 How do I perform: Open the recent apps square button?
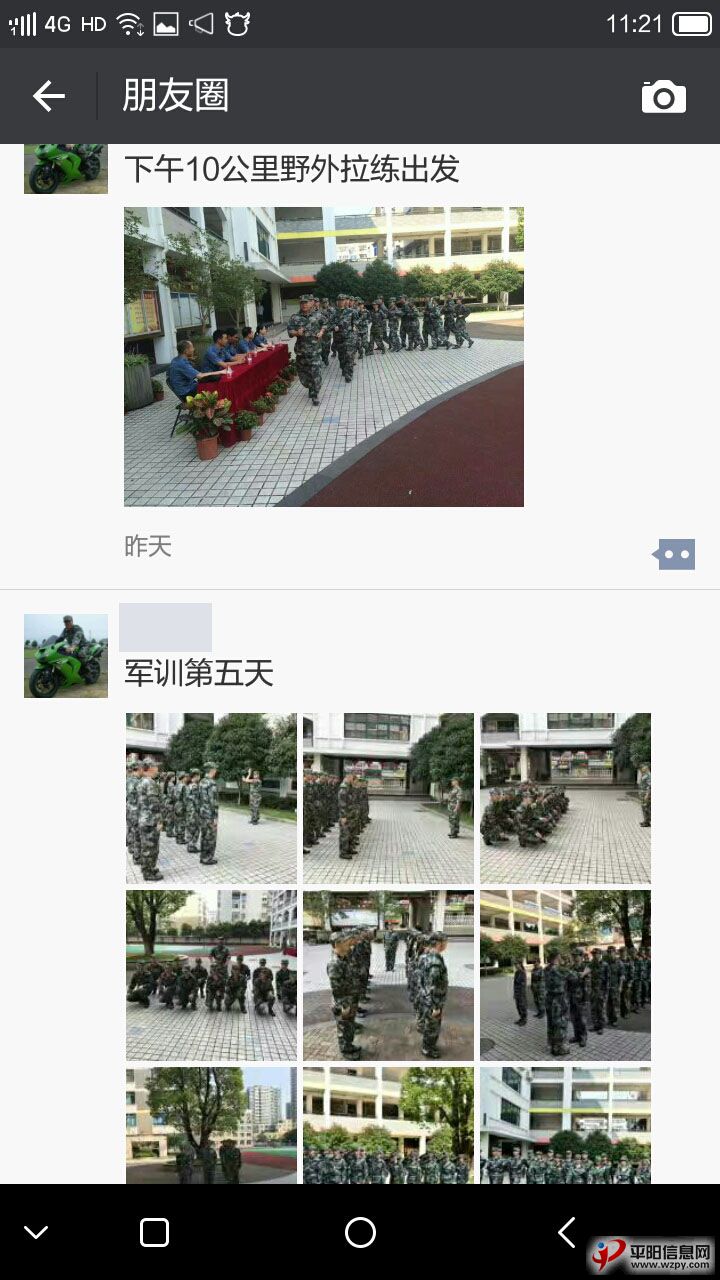tap(154, 1232)
